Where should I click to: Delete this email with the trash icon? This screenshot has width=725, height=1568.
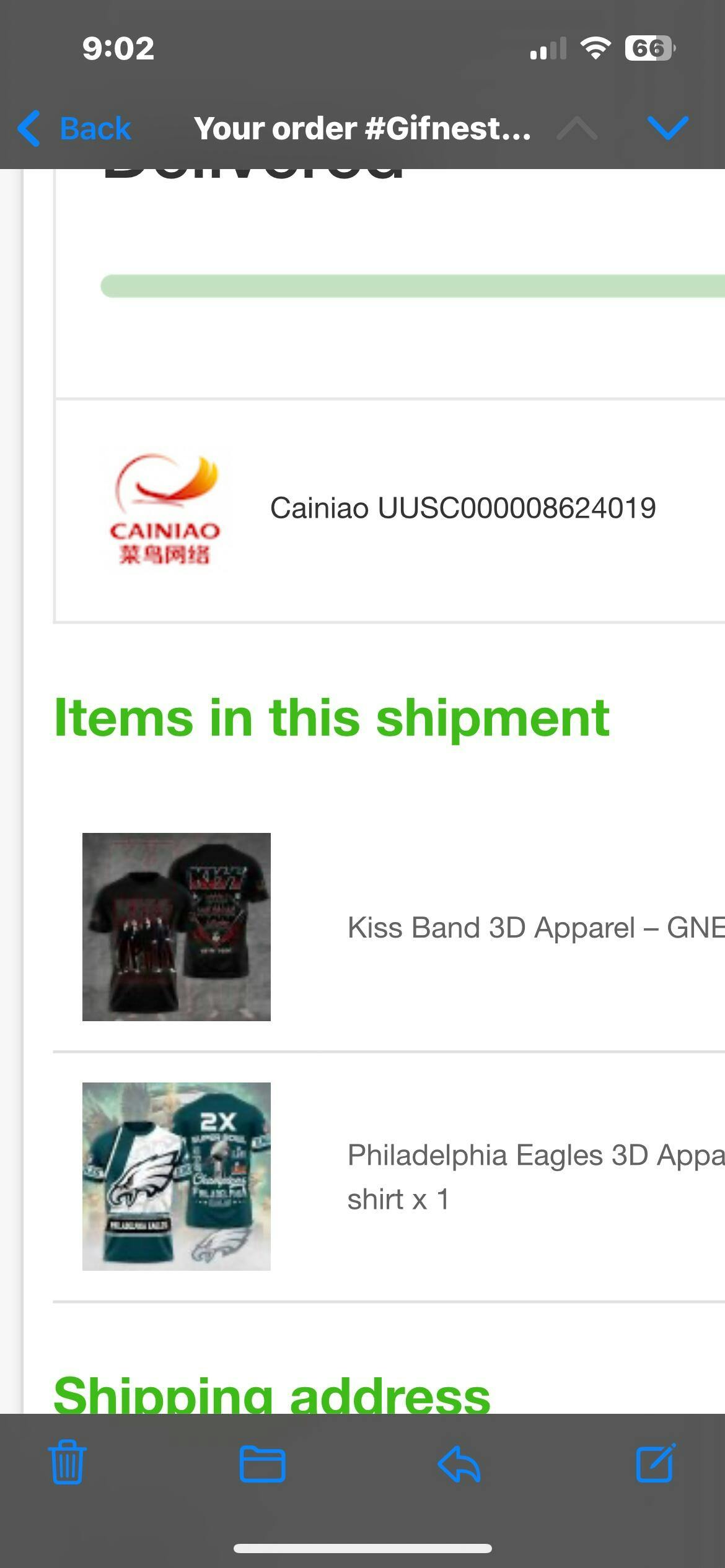click(68, 1464)
